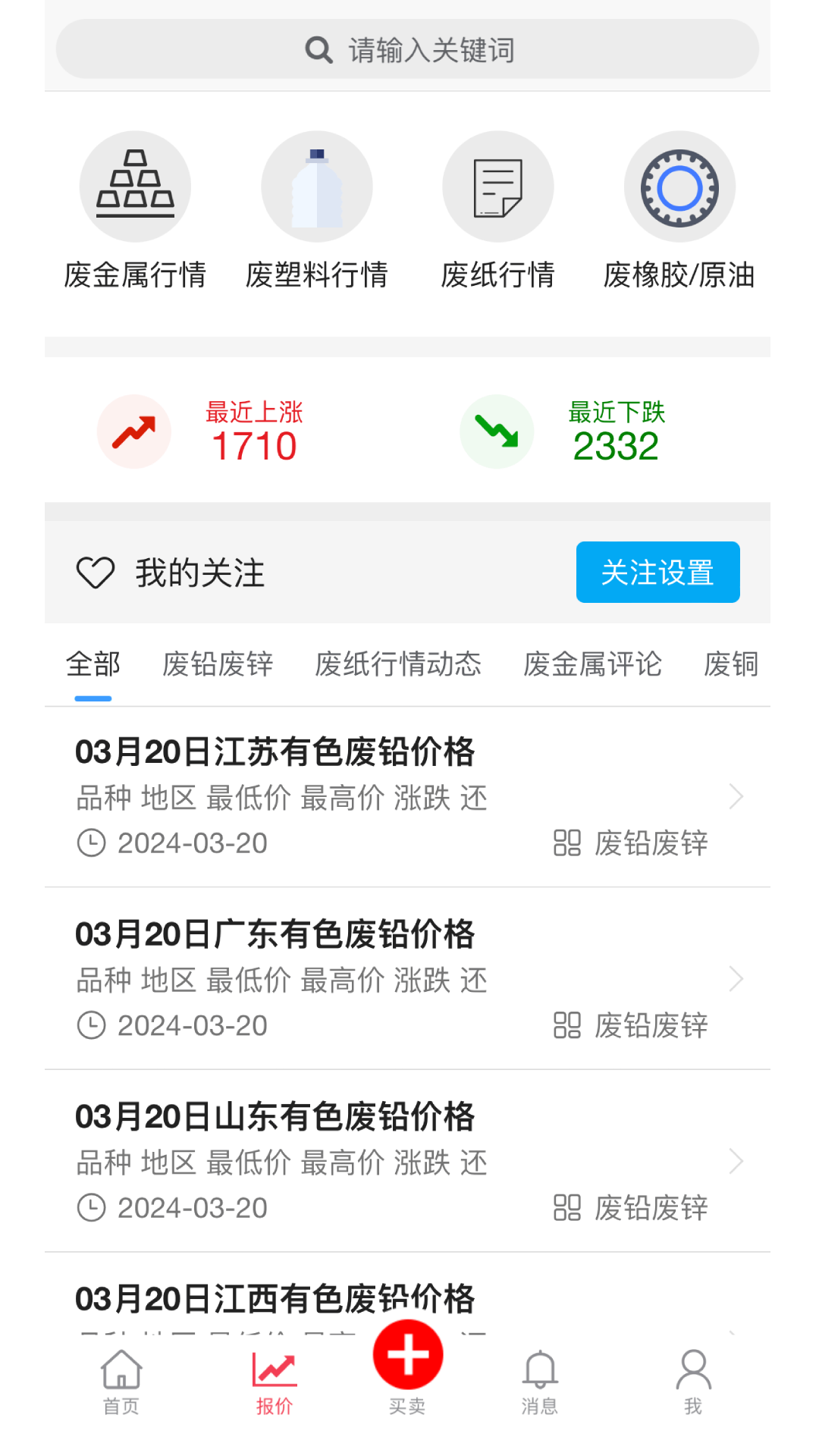
Task: Tap the red 买卖 plus button
Action: pyautogui.click(x=408, y=1355)
